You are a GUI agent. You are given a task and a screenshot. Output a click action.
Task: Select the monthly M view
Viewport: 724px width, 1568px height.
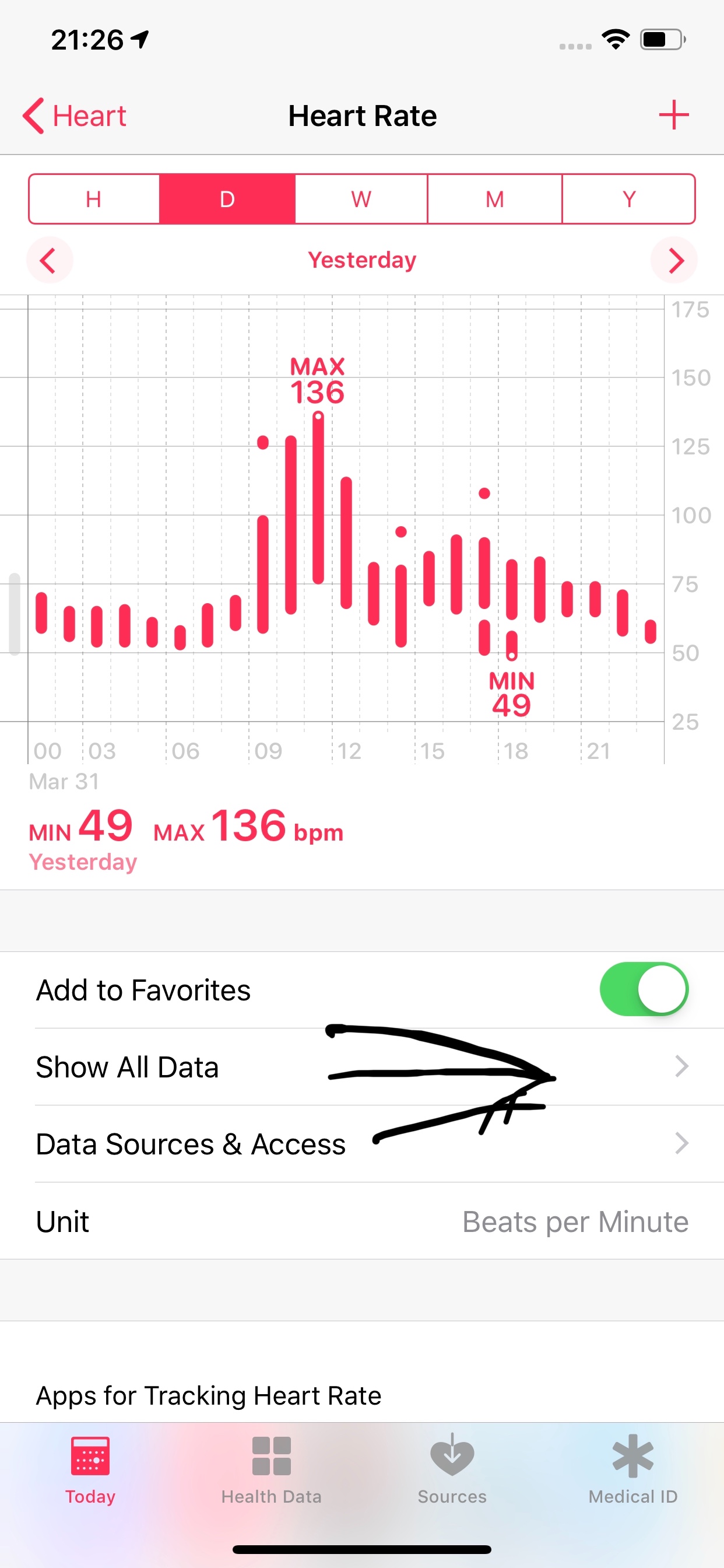[x=494, y=199]
